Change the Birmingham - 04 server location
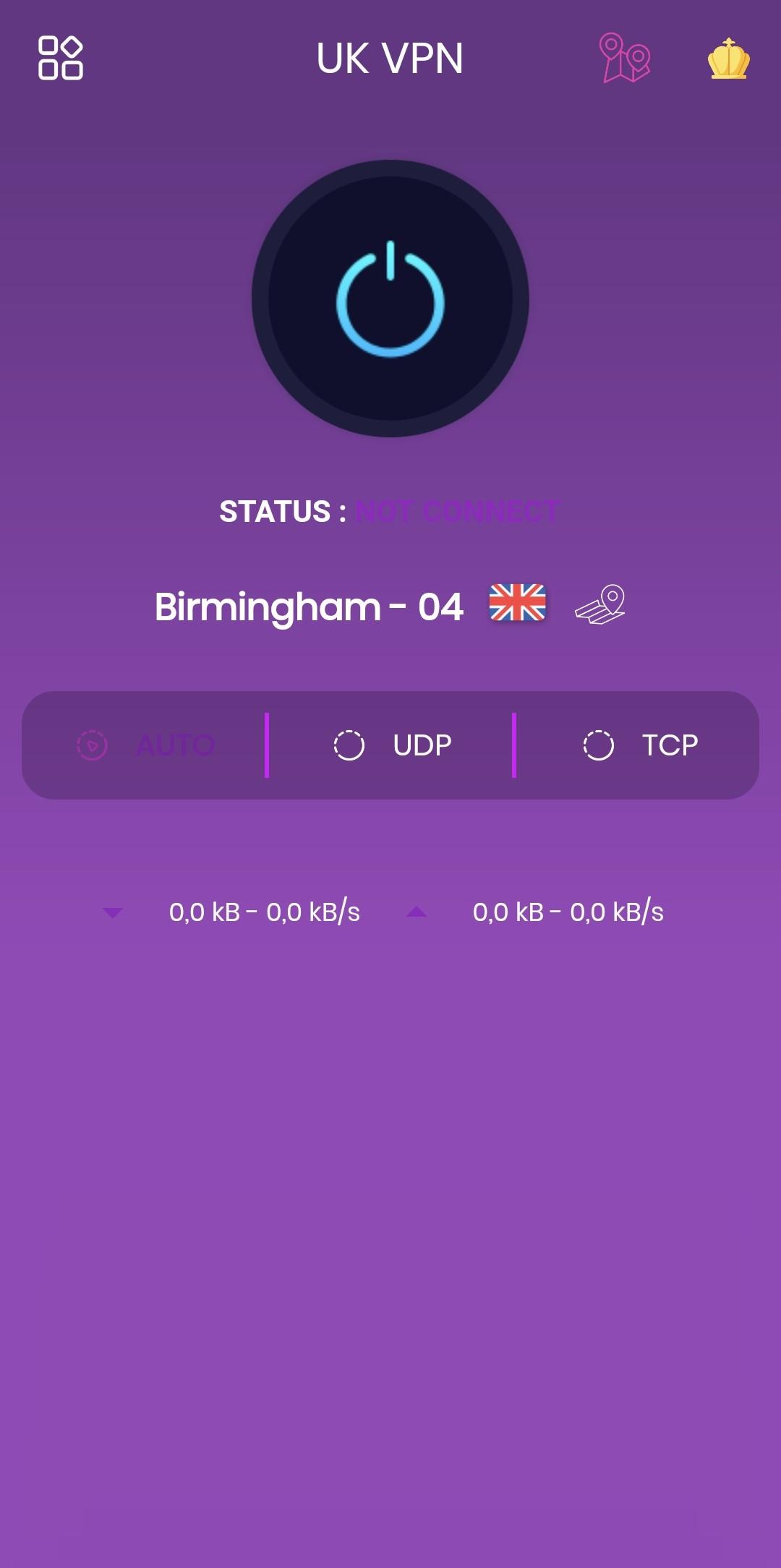The height and width of the screenshot is (1568, 781). tap(600, 605)
